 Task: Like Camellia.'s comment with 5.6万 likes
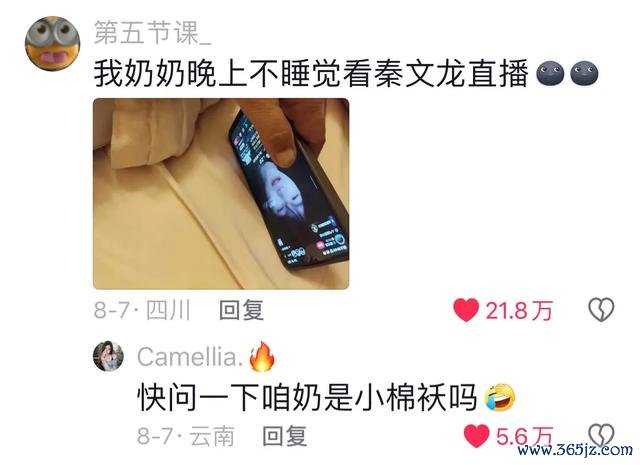[477, 437]
